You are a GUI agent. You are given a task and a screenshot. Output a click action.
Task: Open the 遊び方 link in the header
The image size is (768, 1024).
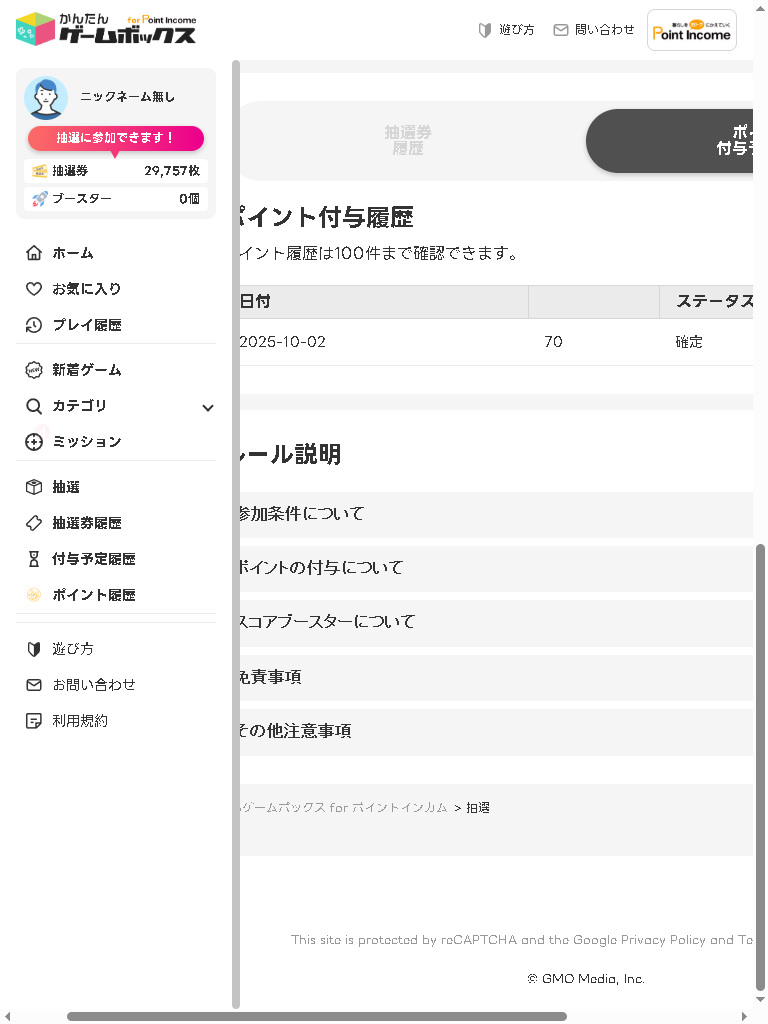(x=506, y=30)
